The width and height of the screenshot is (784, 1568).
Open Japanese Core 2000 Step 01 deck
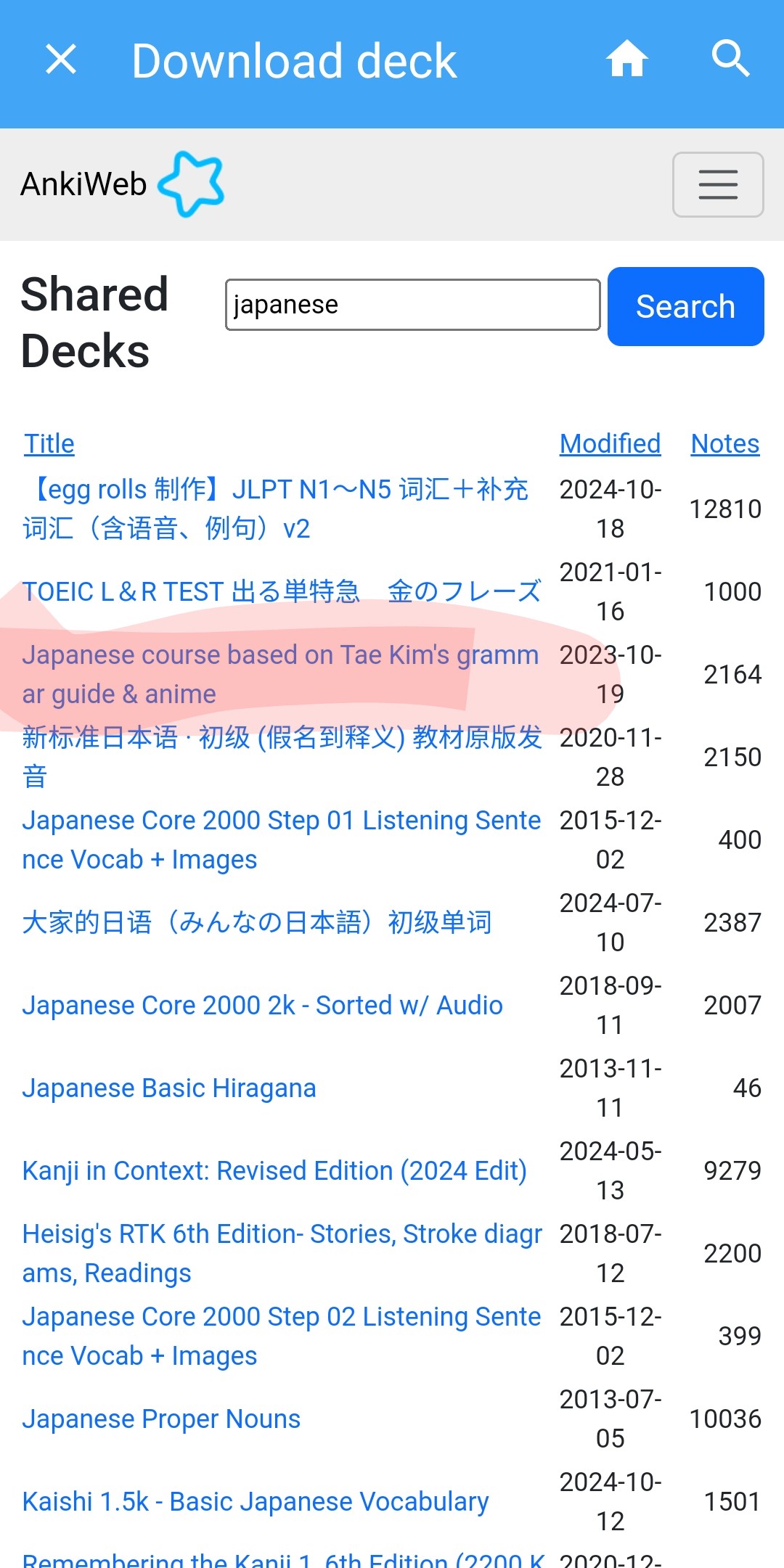(x=281, y=840)
